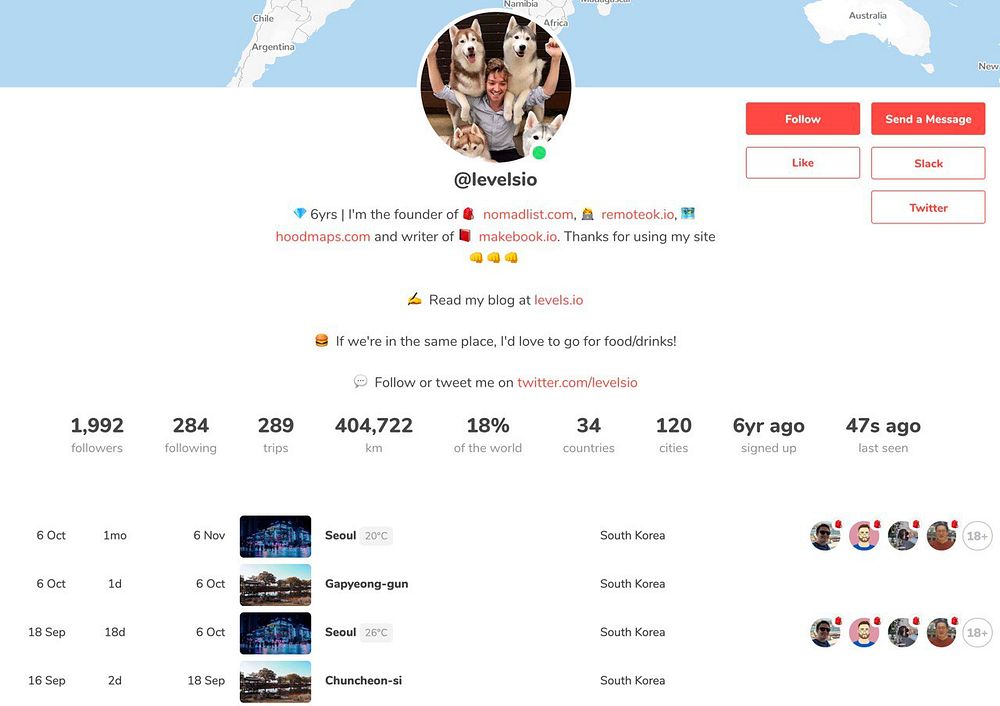Open the Seoul trip ending 6 Nov
Screen dimensions: 1000x706
pos(340,536)
